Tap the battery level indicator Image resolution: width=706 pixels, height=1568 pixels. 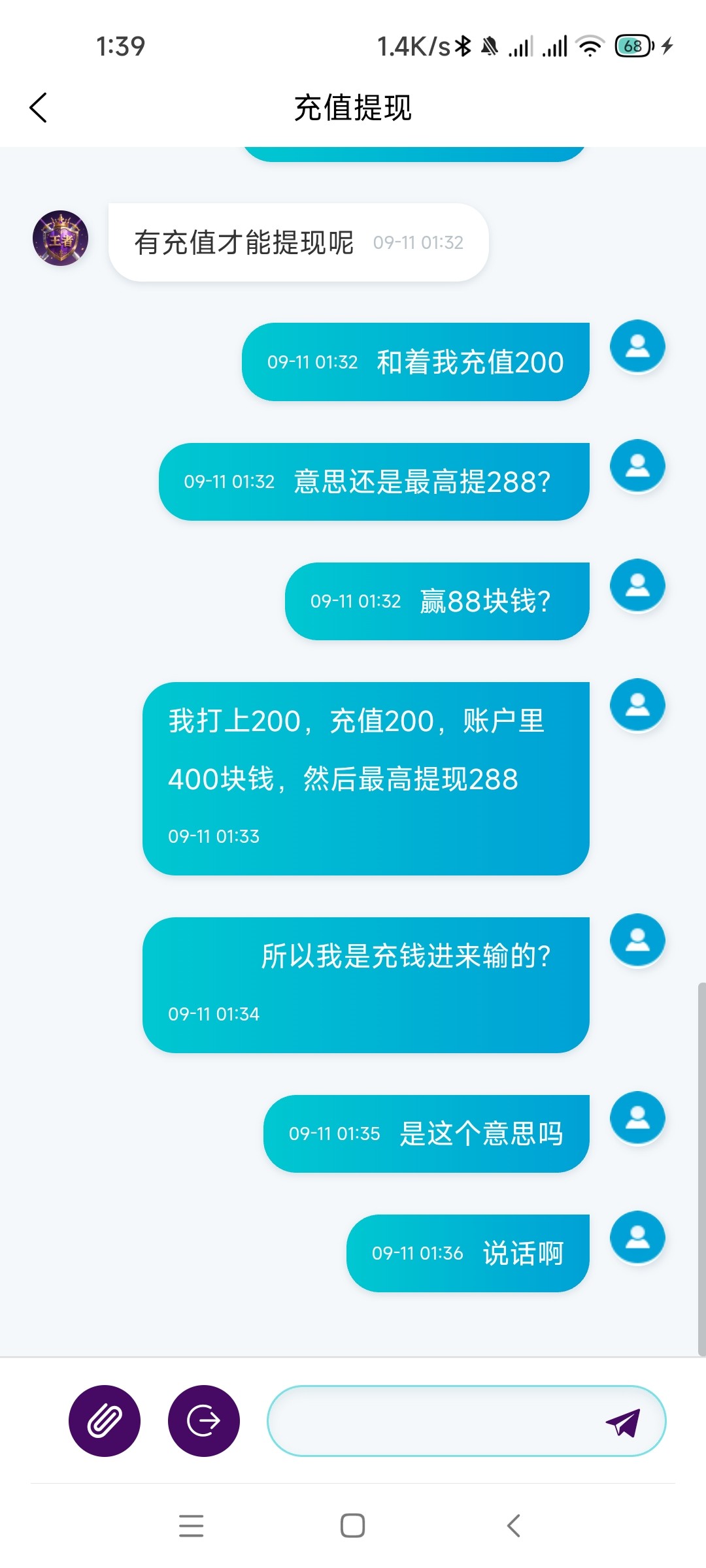pos(631,46)
